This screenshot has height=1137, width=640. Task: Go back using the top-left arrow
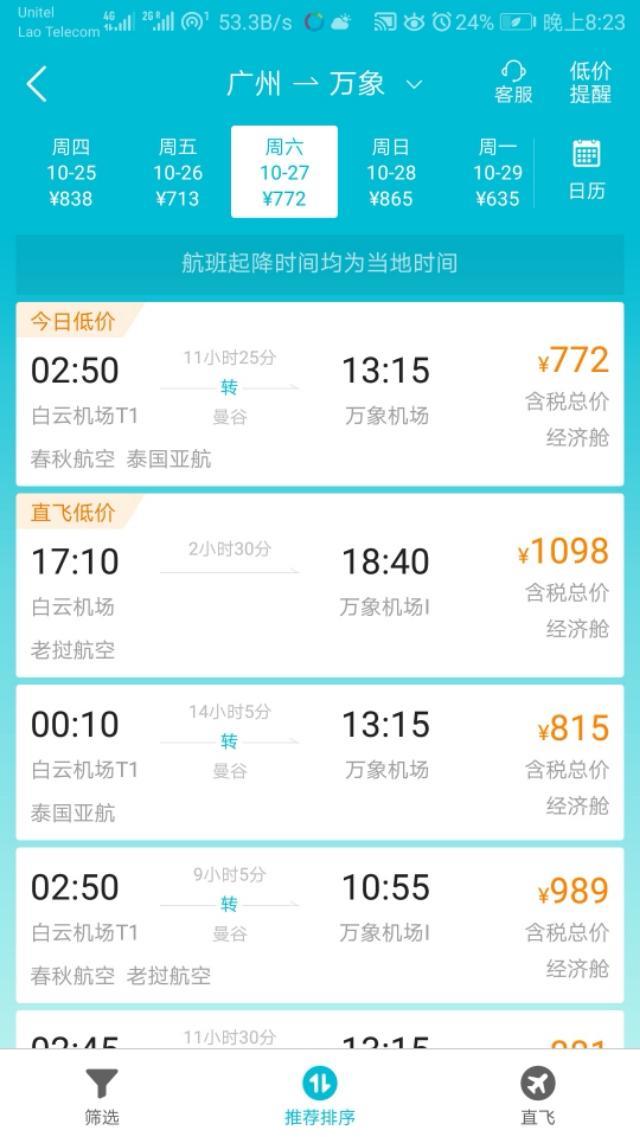click(x=37, y=83)
